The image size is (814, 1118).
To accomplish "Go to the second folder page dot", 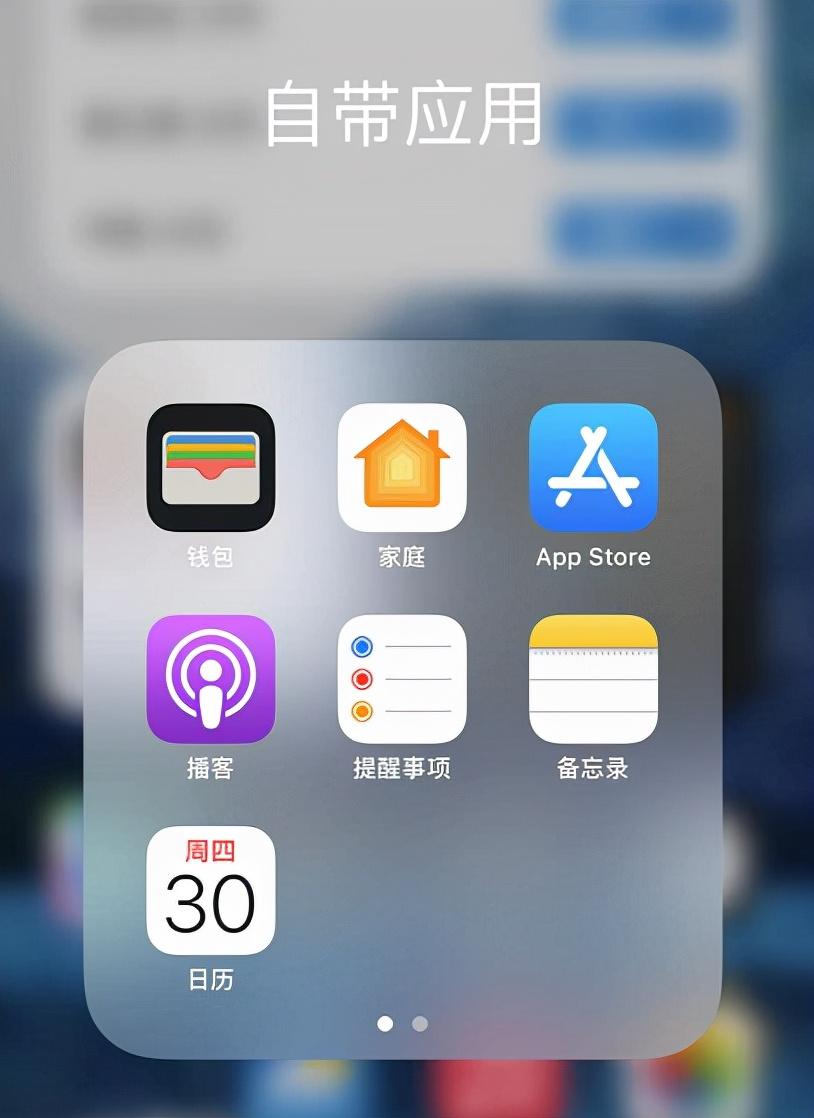I will click(x=420, y=1024).
